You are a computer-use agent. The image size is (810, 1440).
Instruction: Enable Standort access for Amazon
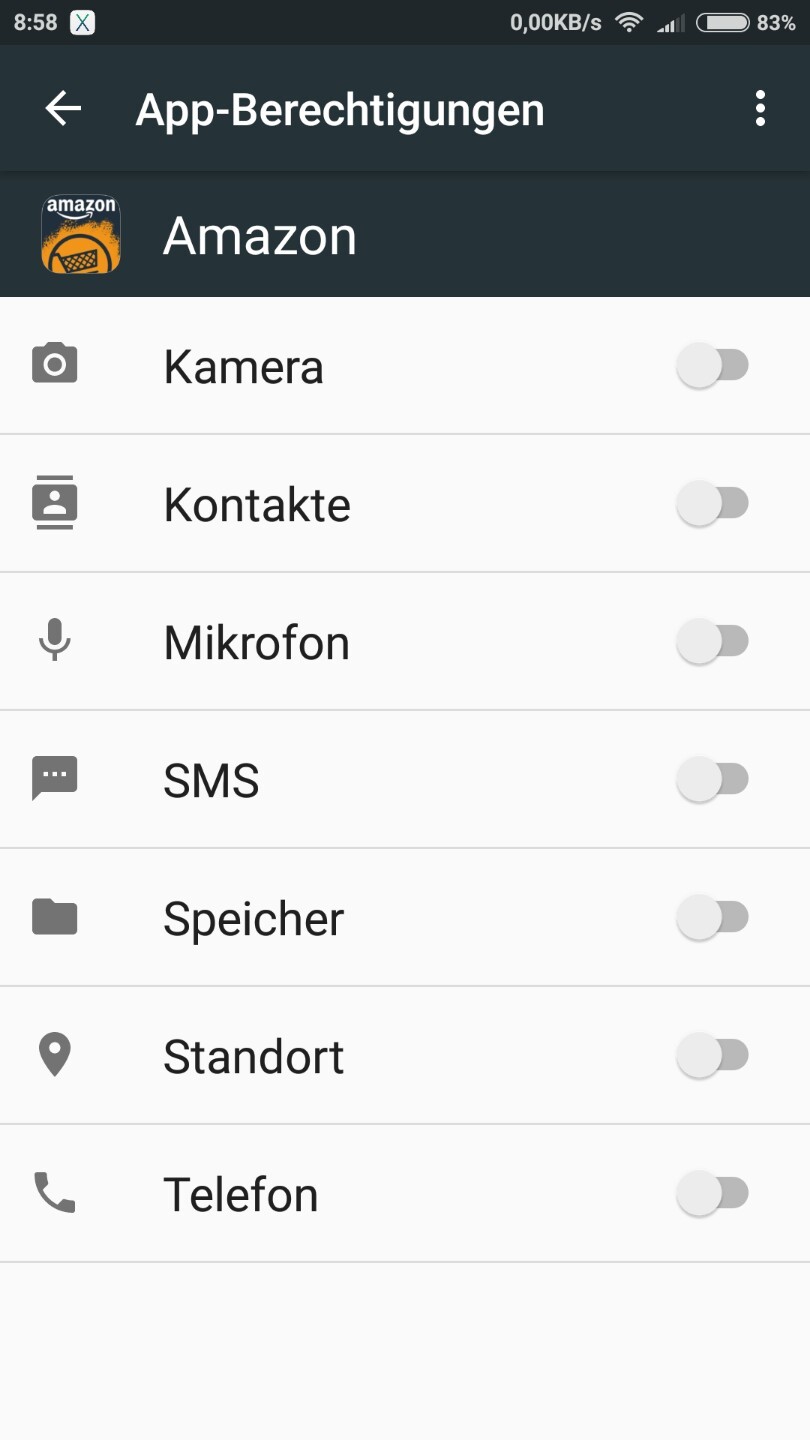pos(712,1055)
